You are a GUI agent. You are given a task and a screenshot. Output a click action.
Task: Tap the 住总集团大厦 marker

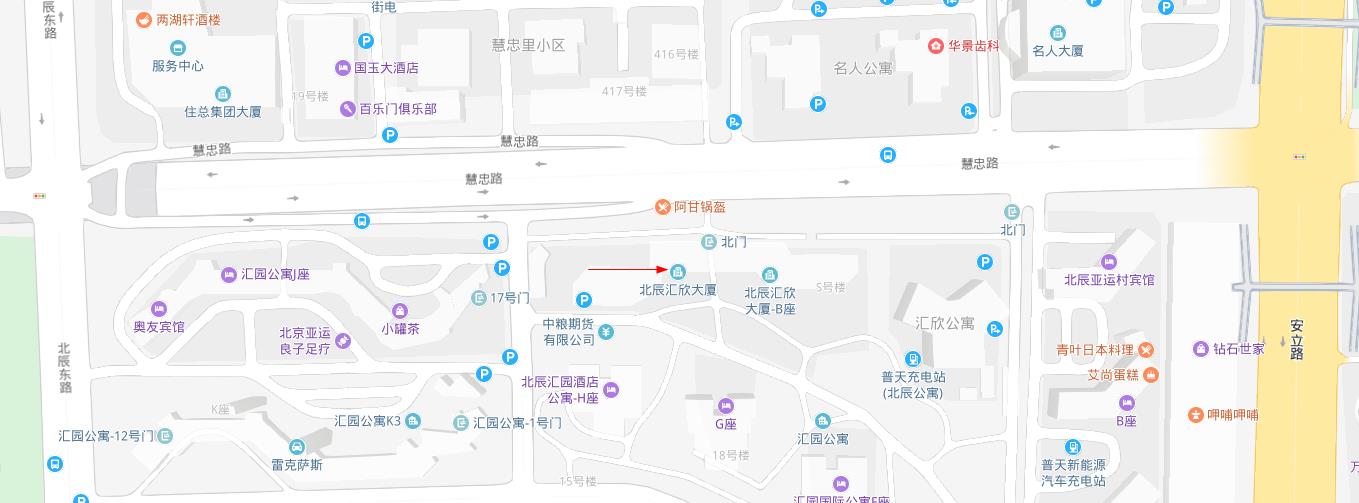click(x=222, y=94)
